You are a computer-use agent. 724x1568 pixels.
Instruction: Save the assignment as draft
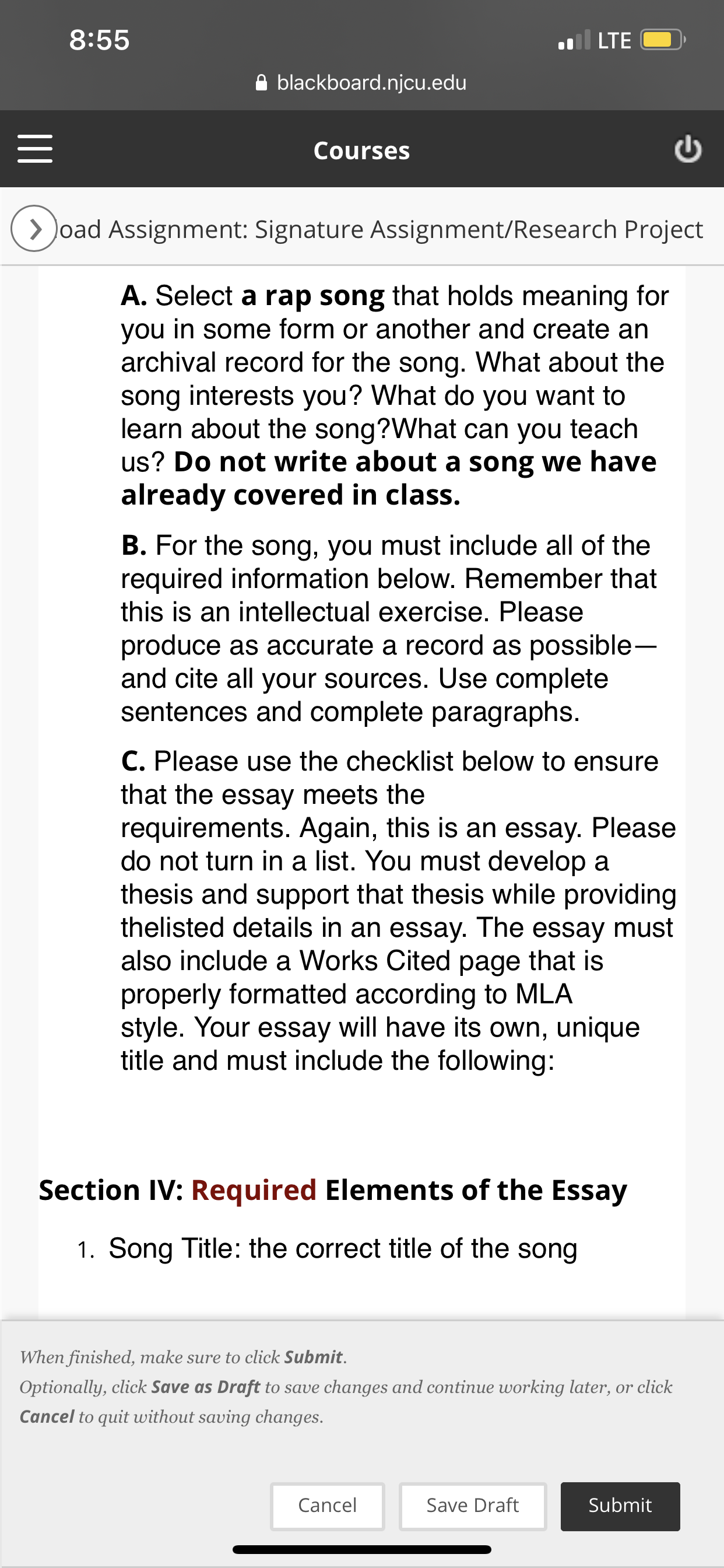(x=473, y=1506)
